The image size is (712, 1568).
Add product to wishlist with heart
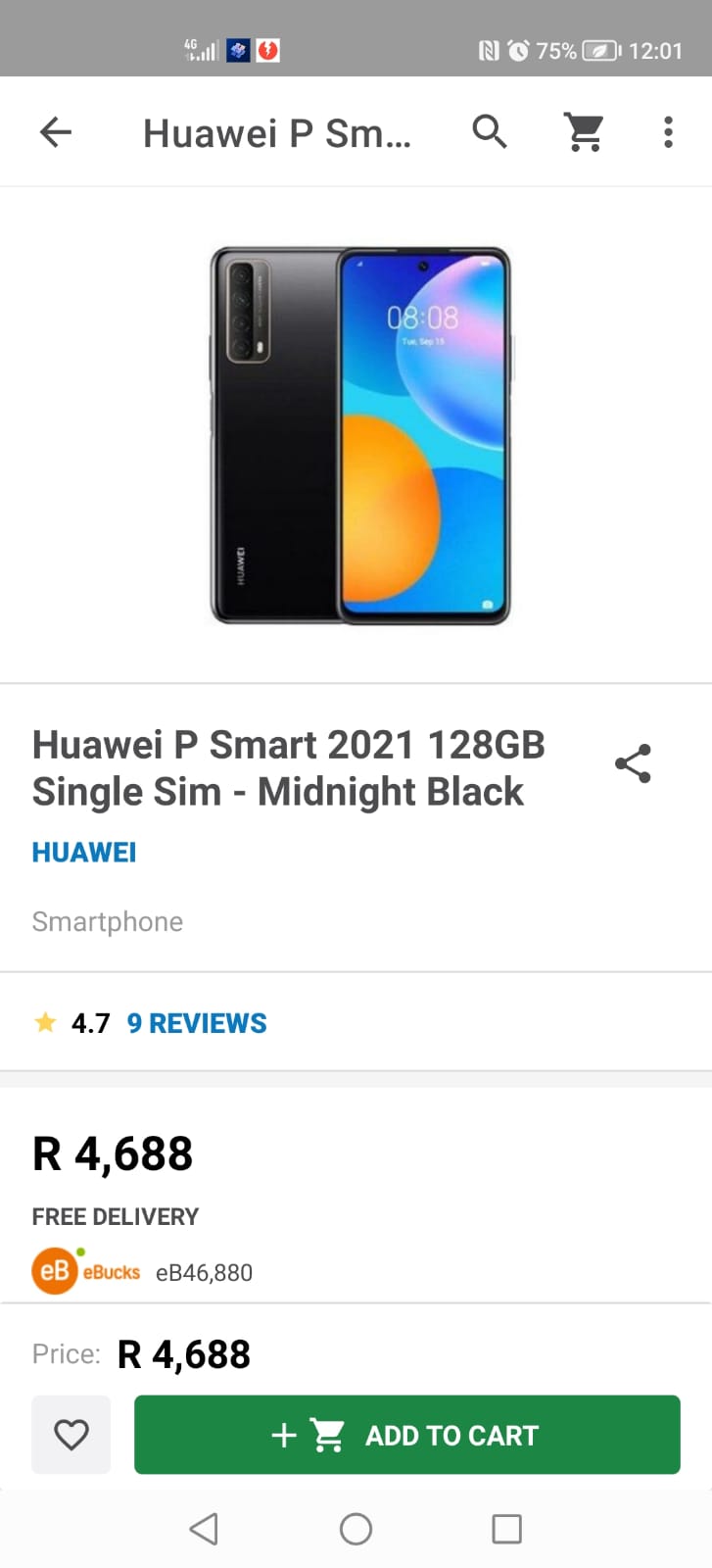point(71,1435)
